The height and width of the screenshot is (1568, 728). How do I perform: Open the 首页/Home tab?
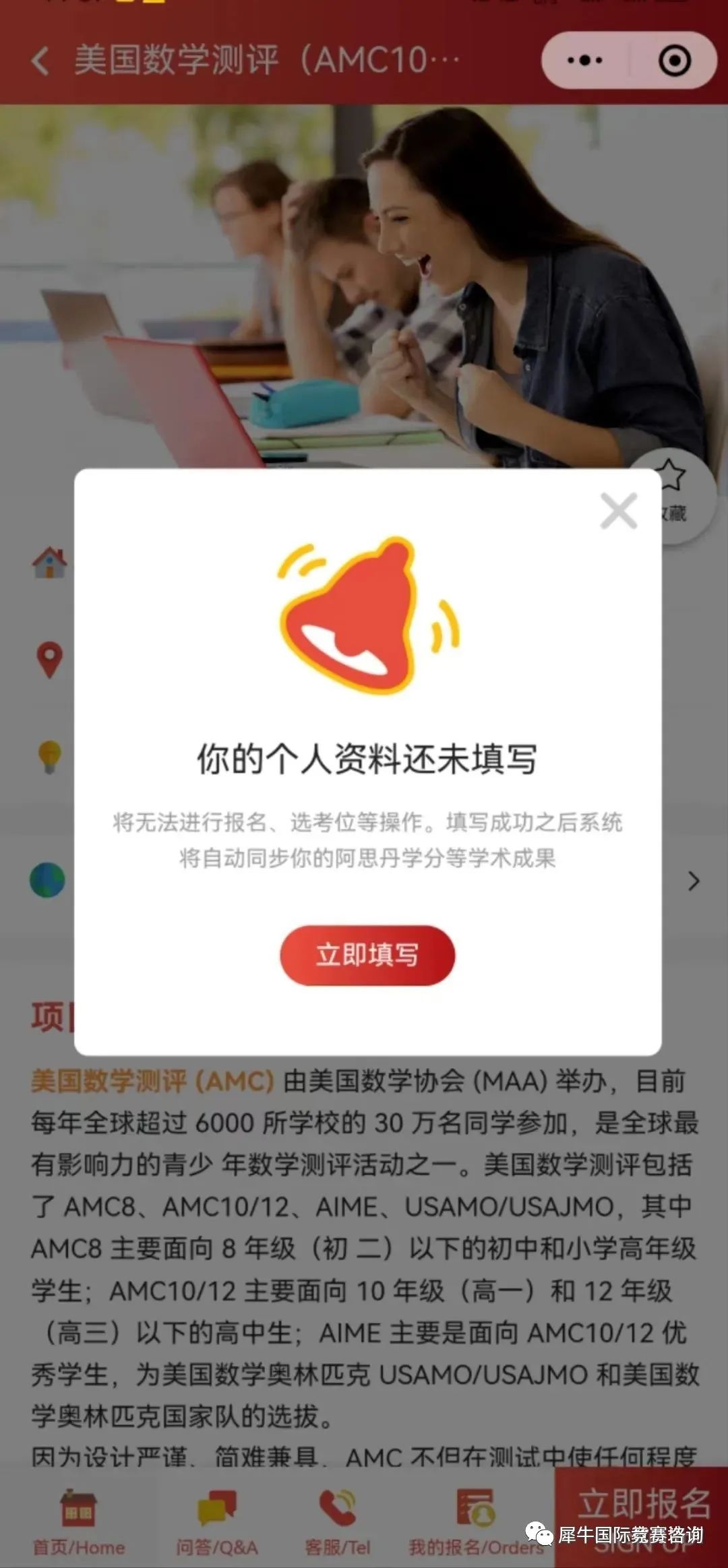[x=78, y=1522]
